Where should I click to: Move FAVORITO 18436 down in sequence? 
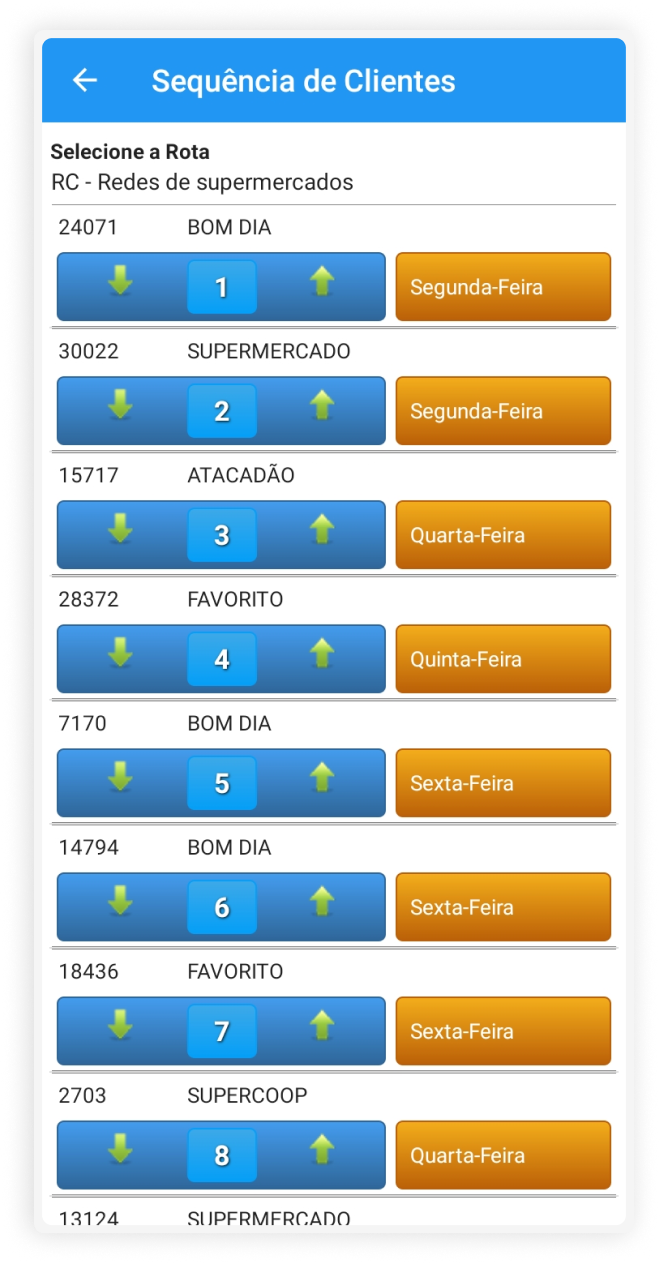click(x=120, y=1027)
